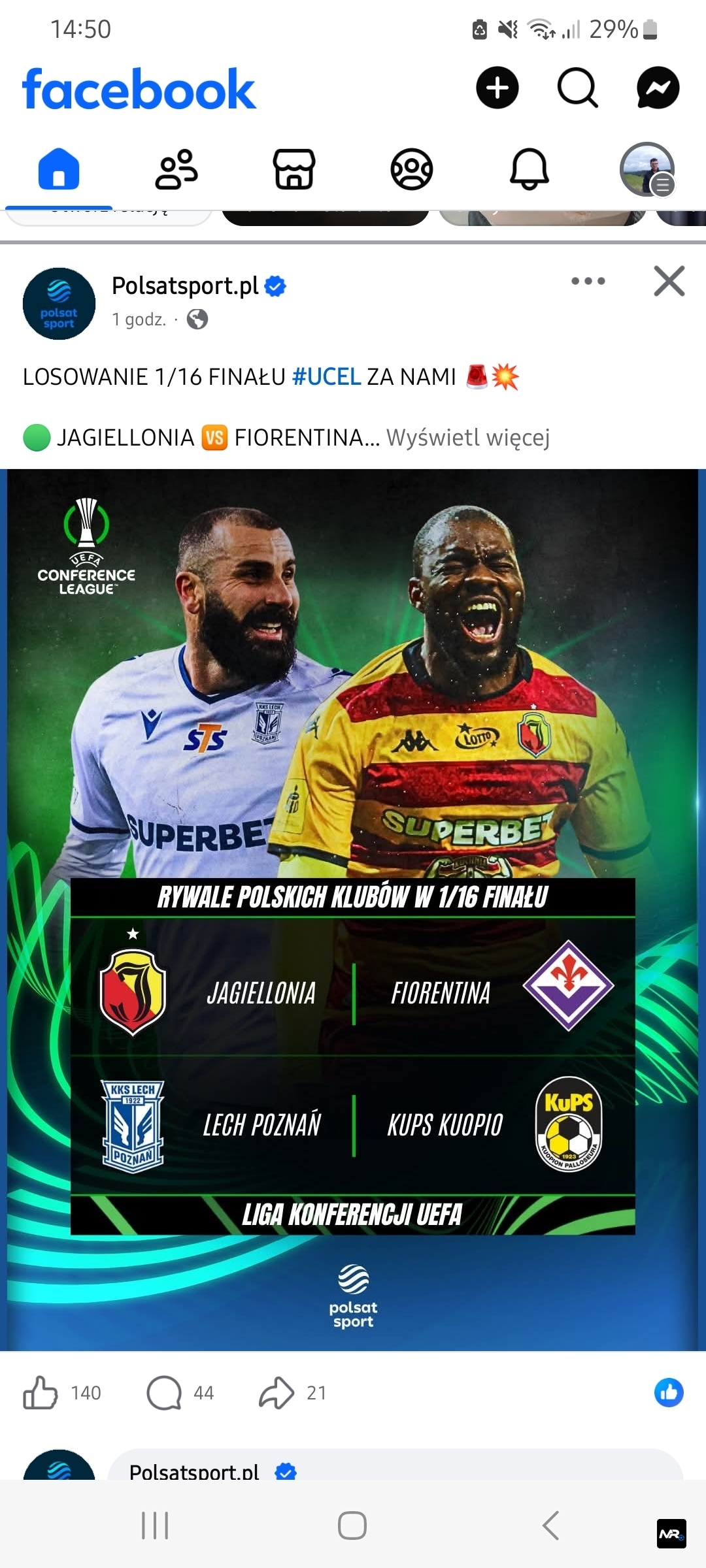Share the Polsatsport.pl post

pos(277,1393)
